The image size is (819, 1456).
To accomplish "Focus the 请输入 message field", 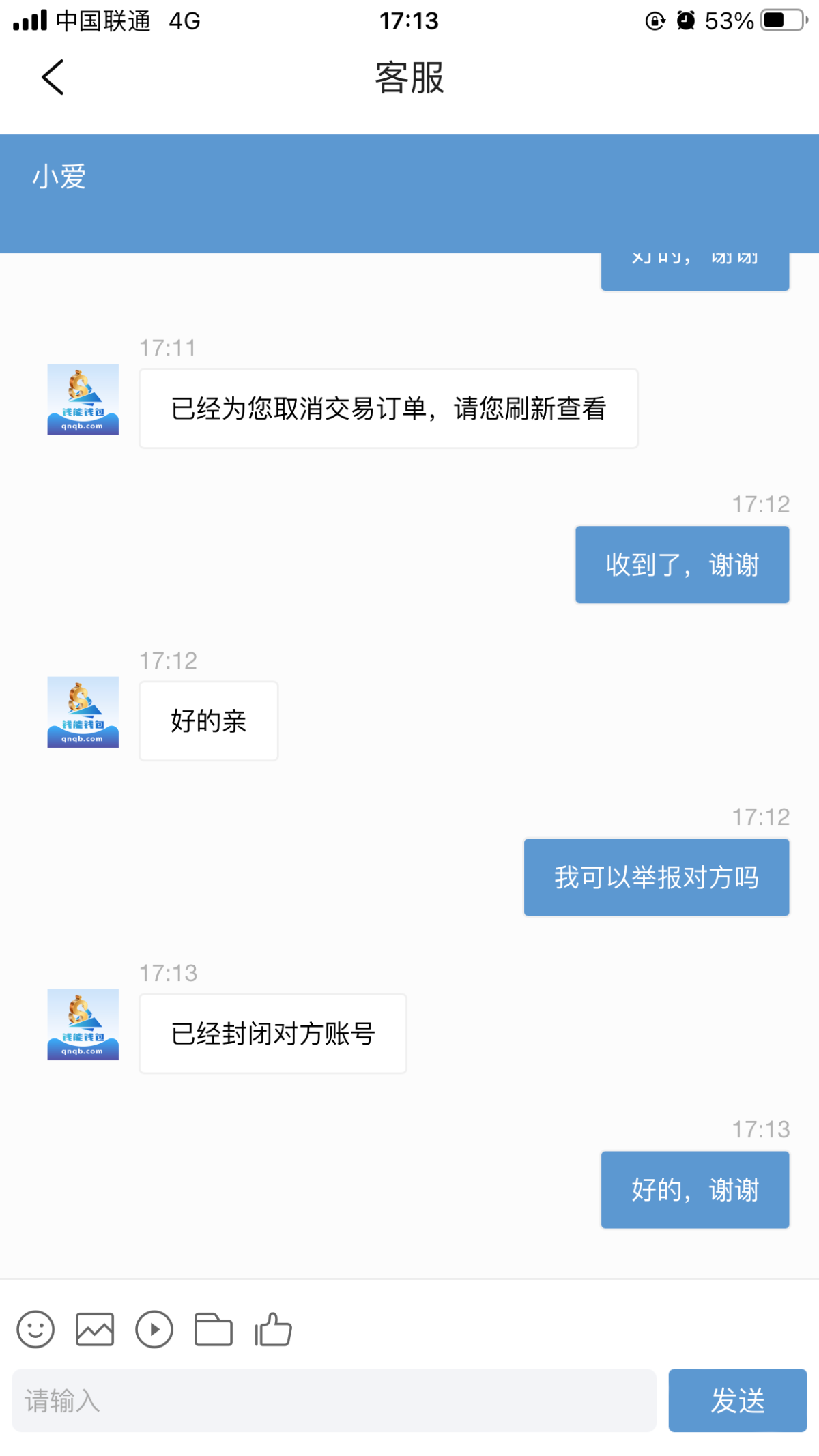I will pos(334,1401).
